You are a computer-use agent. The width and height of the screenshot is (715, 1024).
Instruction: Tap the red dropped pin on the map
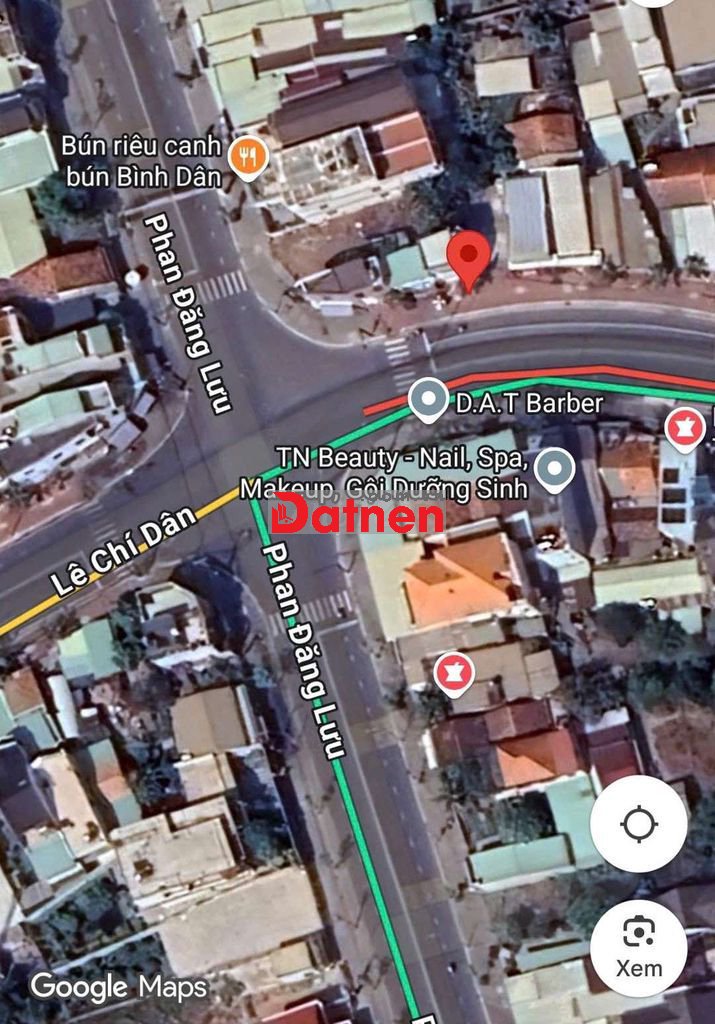click(468, 257)
